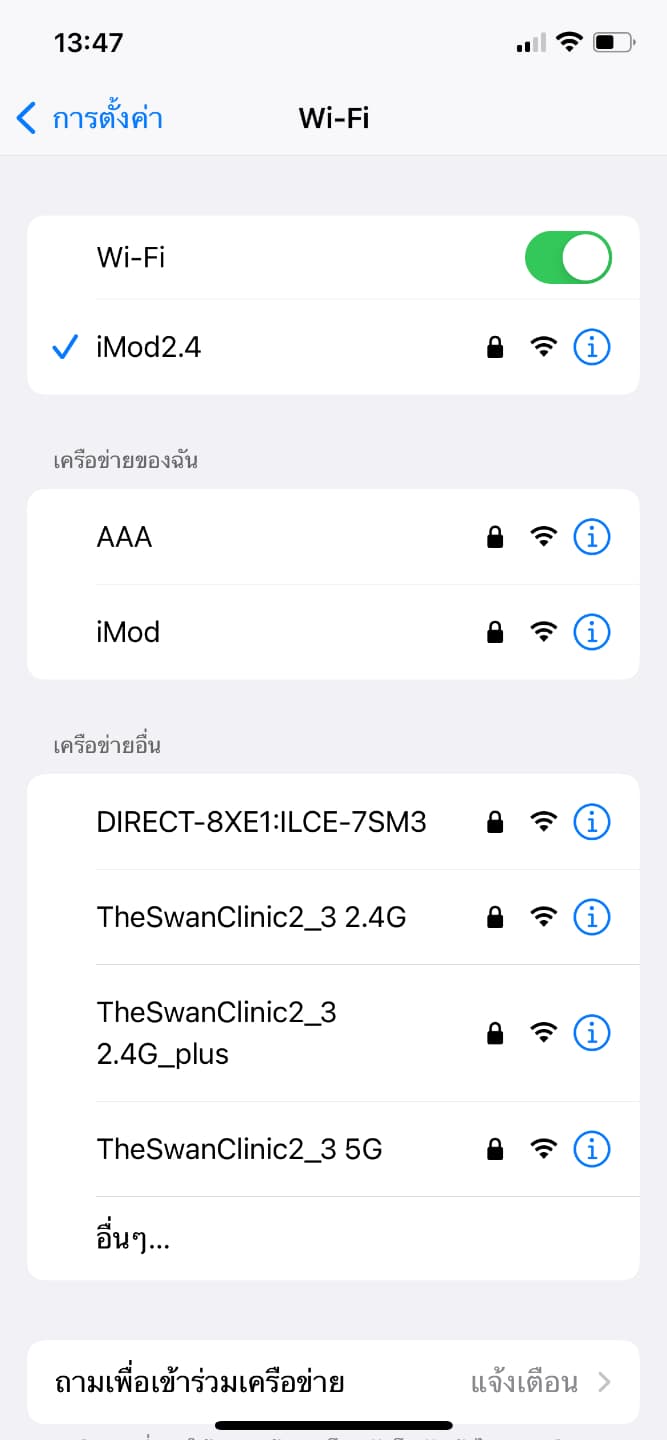View info for TheSwanClinic2_3 2.4G_plus
This screenshot has height=1440, width=667.
point(591,1033)
